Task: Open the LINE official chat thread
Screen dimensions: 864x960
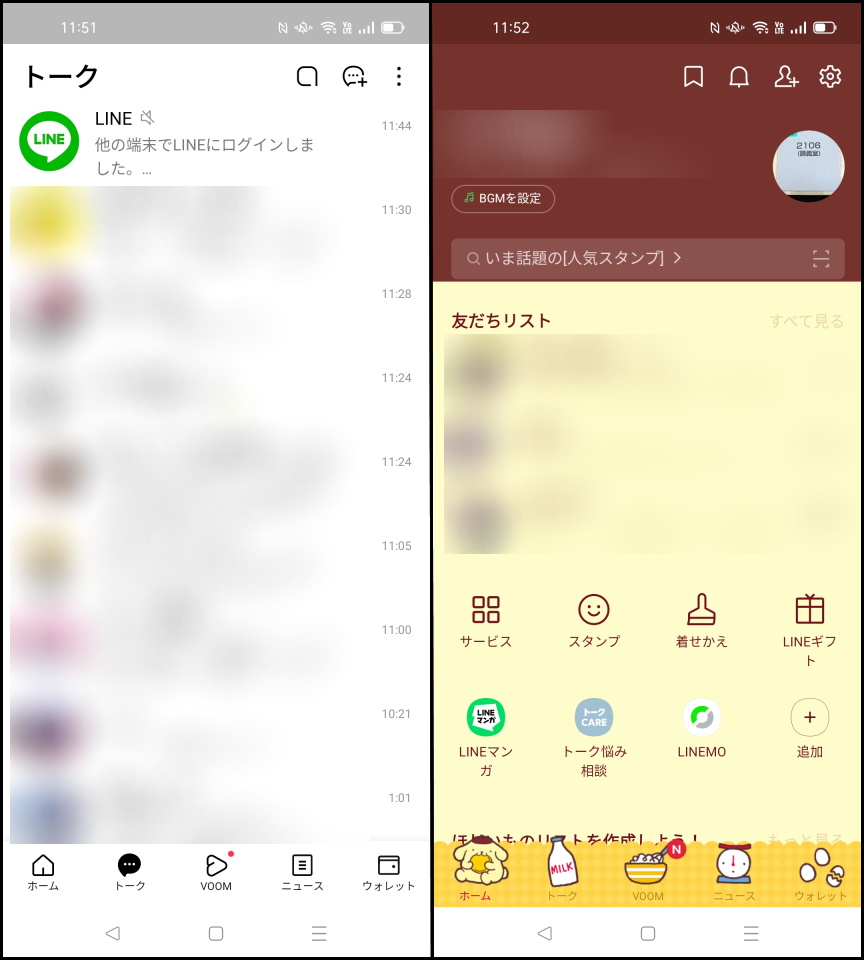Action: pos(216,143)
